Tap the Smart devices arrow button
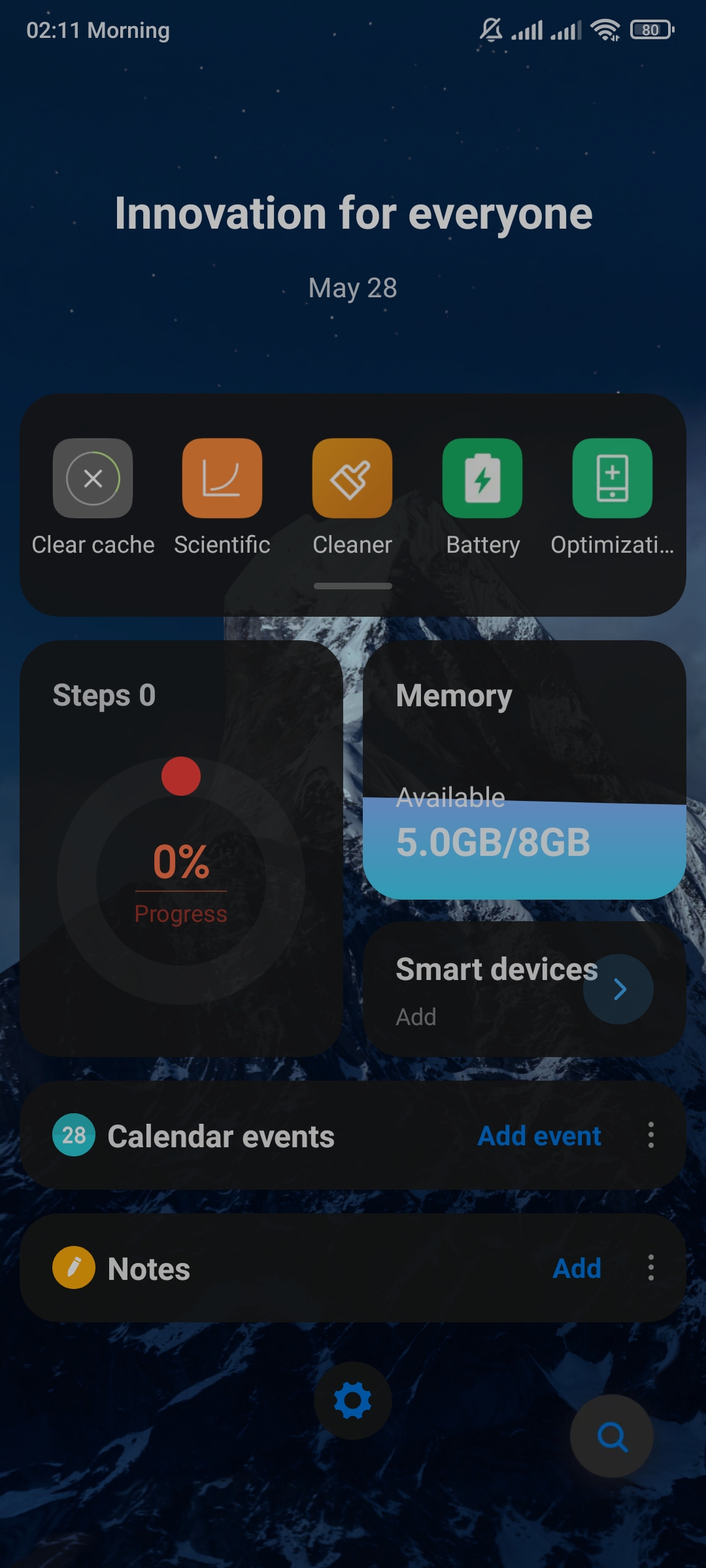The height and width of the screenshot is (1568, 706). [x=618, y=989]
